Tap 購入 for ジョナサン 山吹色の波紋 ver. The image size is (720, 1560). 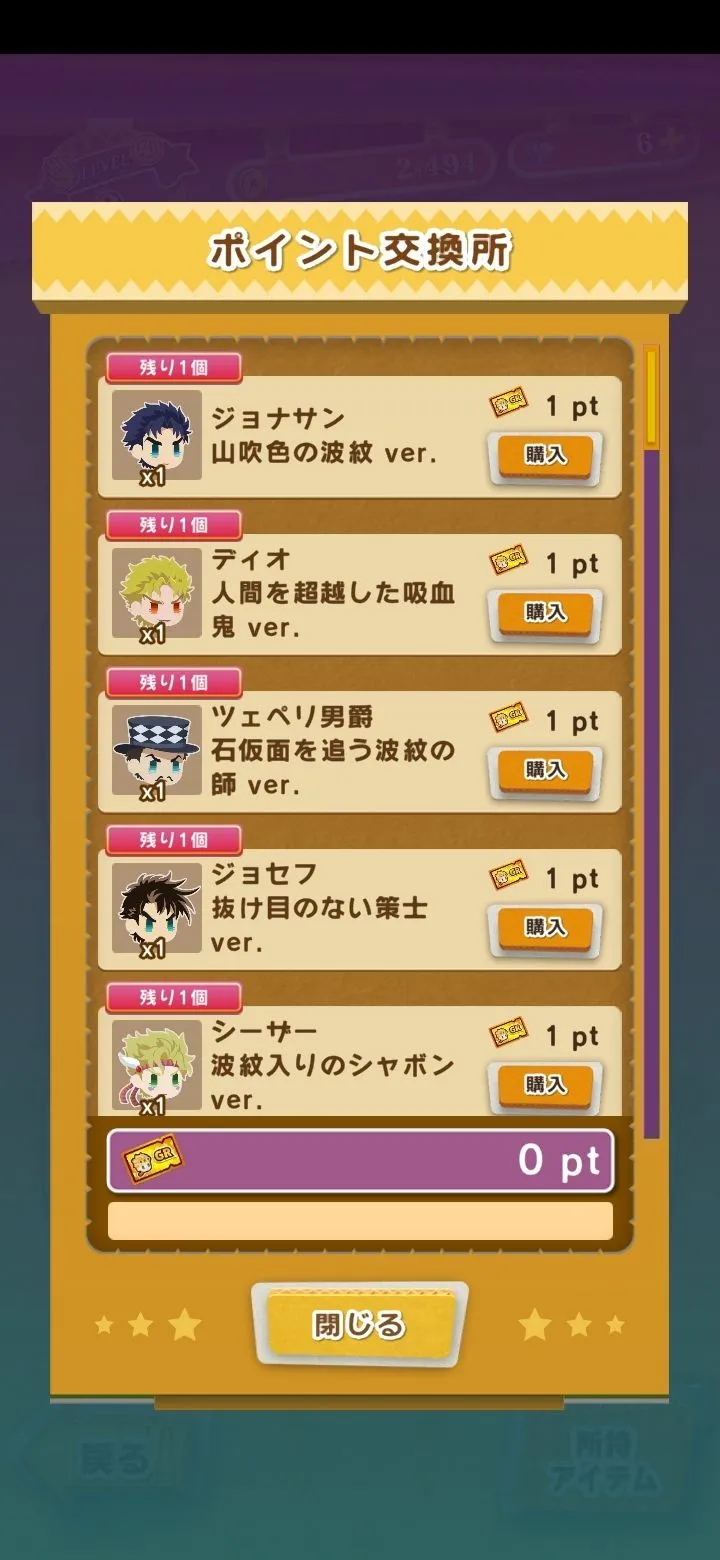pyautogui.click(x=545, y=456)
